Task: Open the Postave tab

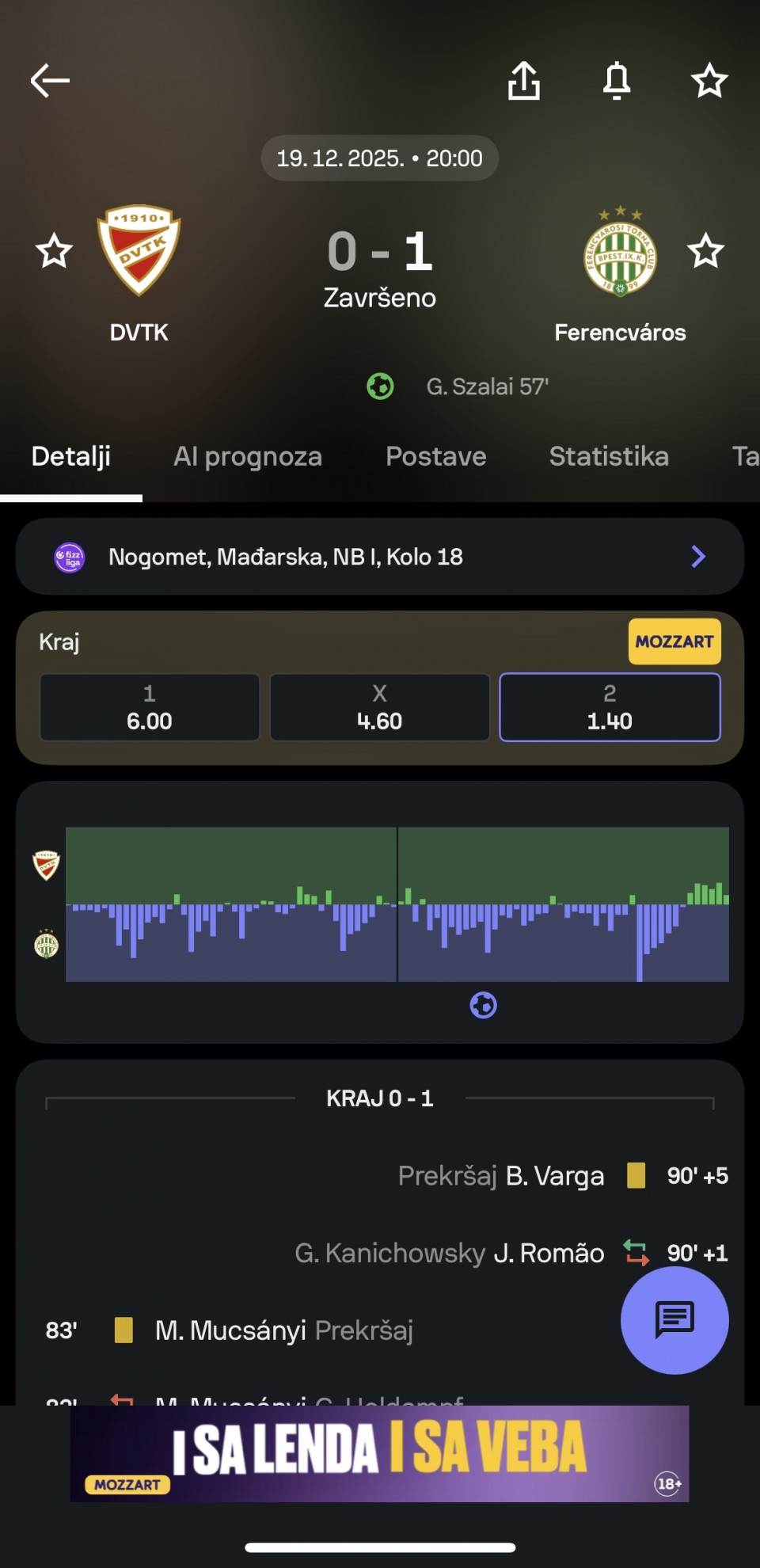Action: 435,457
